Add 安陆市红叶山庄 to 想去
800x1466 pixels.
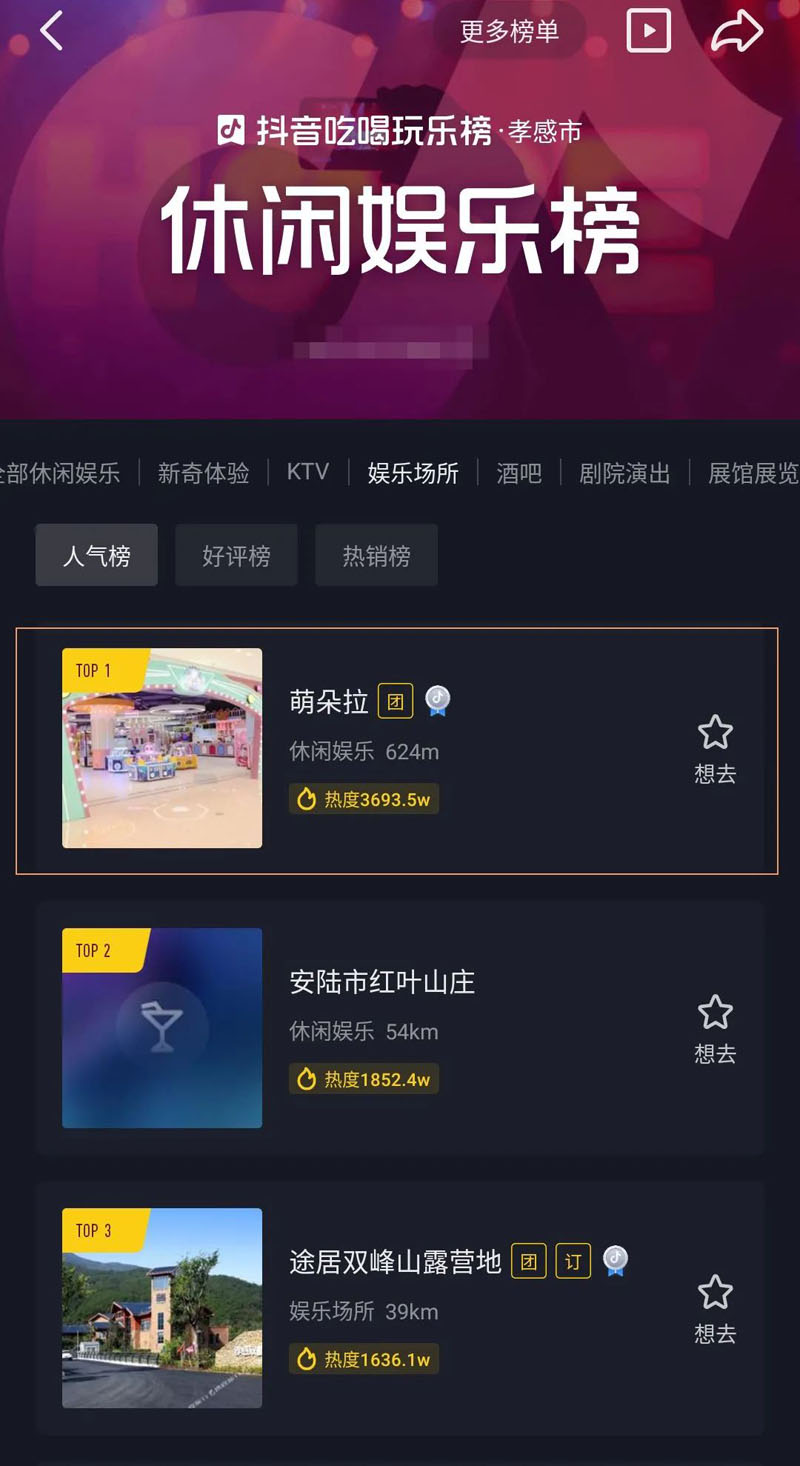(x=715, y=1028)
